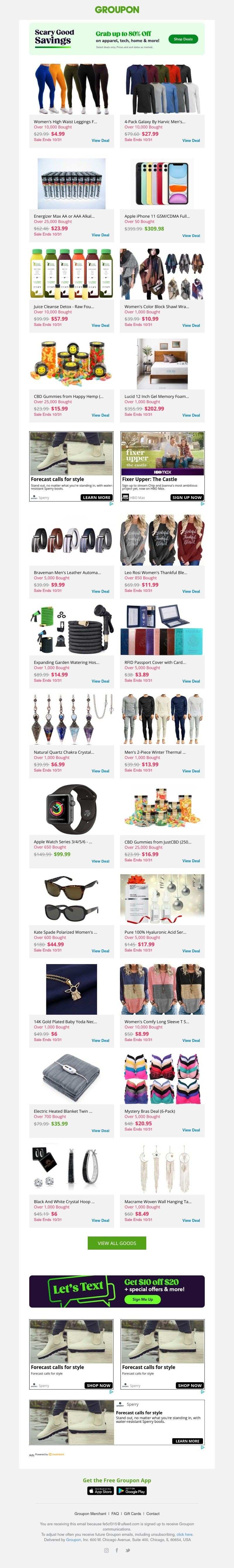
Task: View Deal for Braveman Men's Leather belt
Action: tap(100, 591)
